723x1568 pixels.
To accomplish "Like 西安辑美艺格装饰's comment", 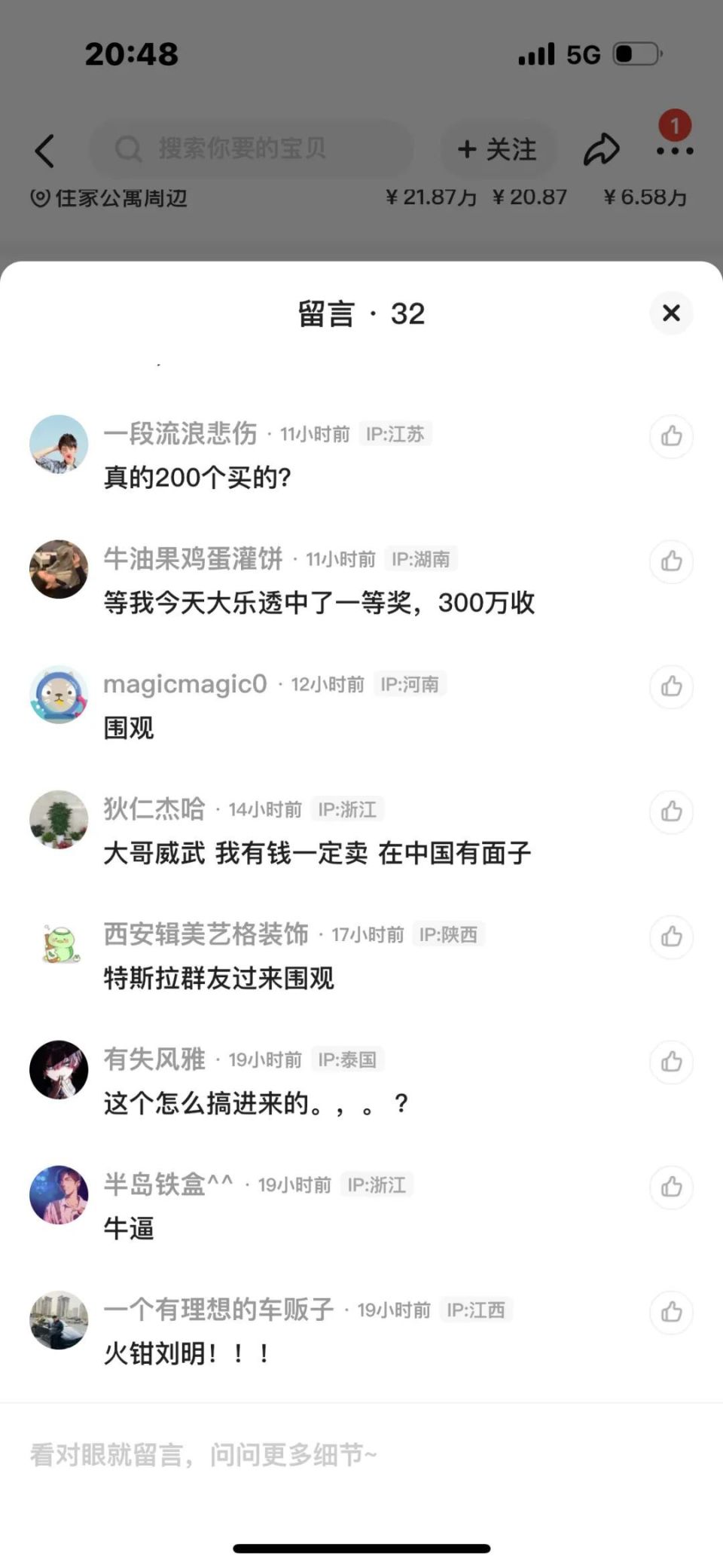I will pyautogui.click(x=671, y=936).
